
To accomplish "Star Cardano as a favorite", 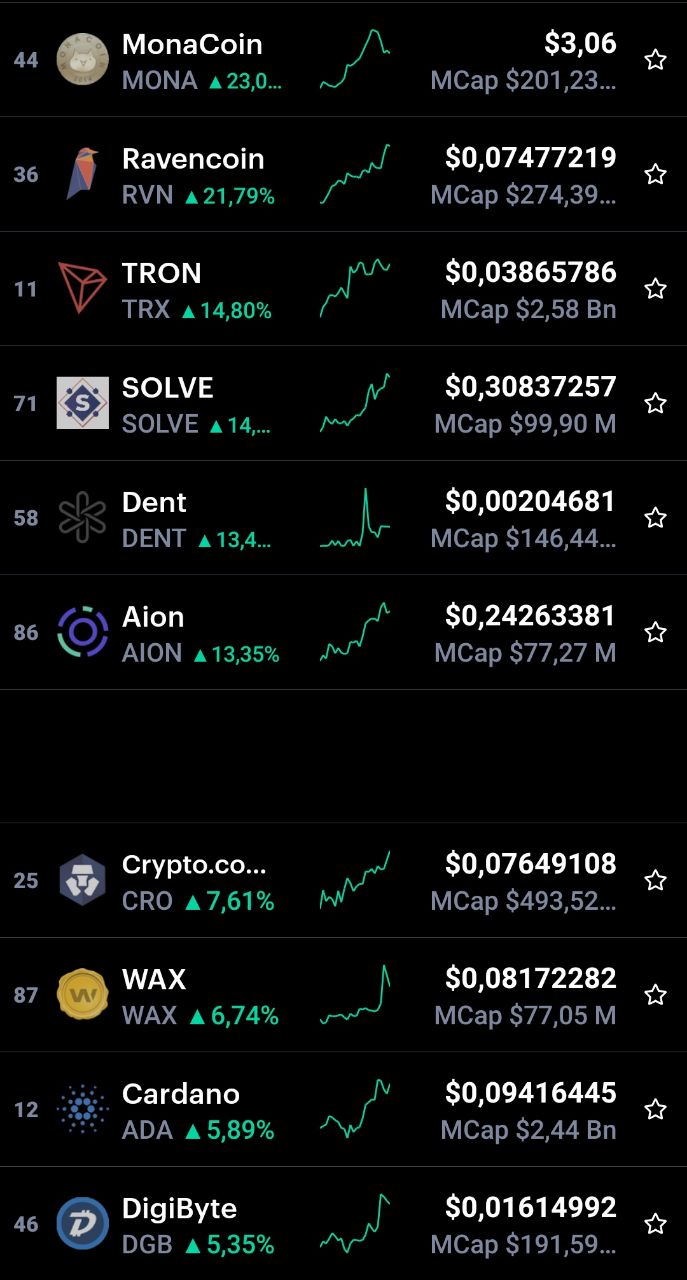I will pos(655,1109).
